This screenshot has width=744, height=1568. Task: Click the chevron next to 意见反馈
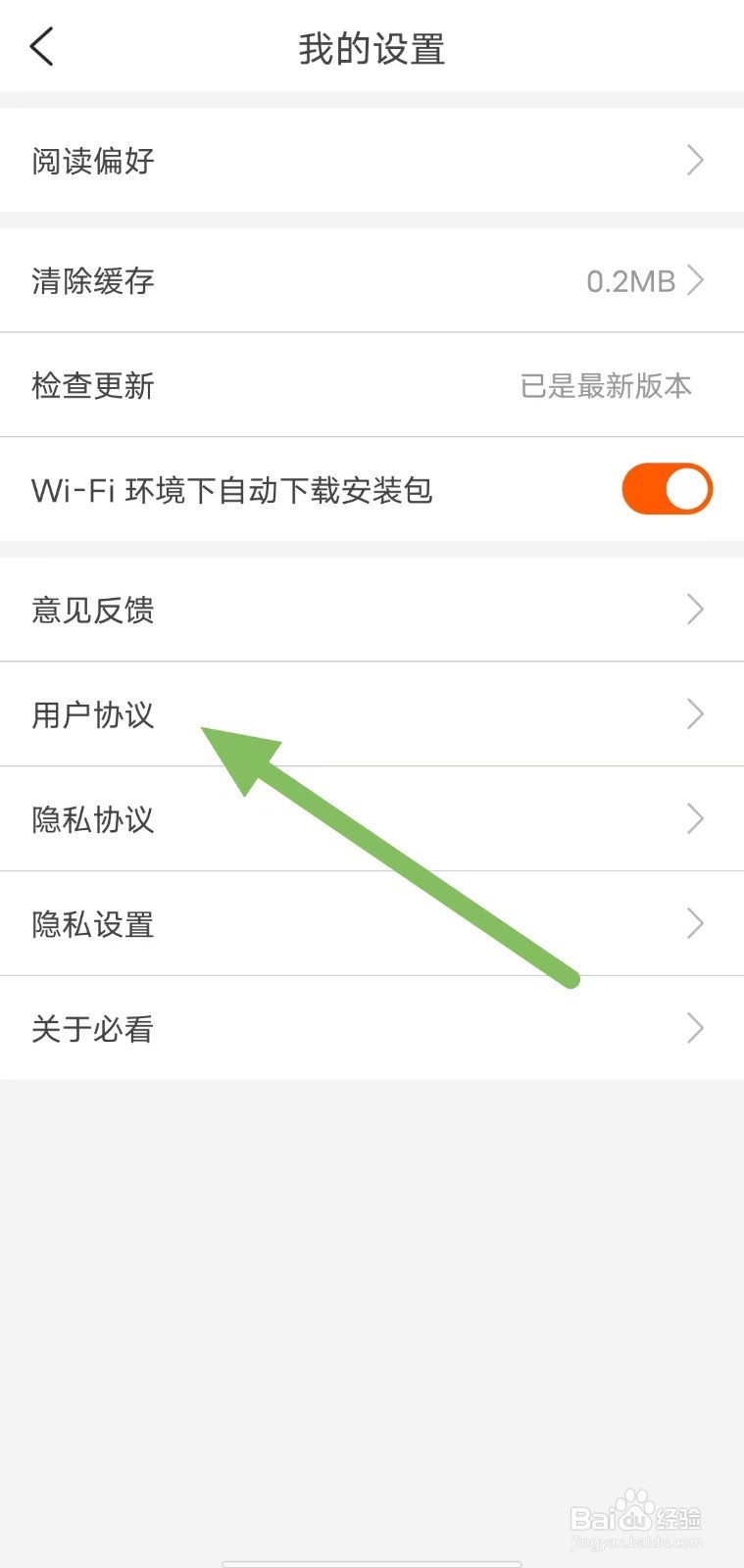coord(695,610)
